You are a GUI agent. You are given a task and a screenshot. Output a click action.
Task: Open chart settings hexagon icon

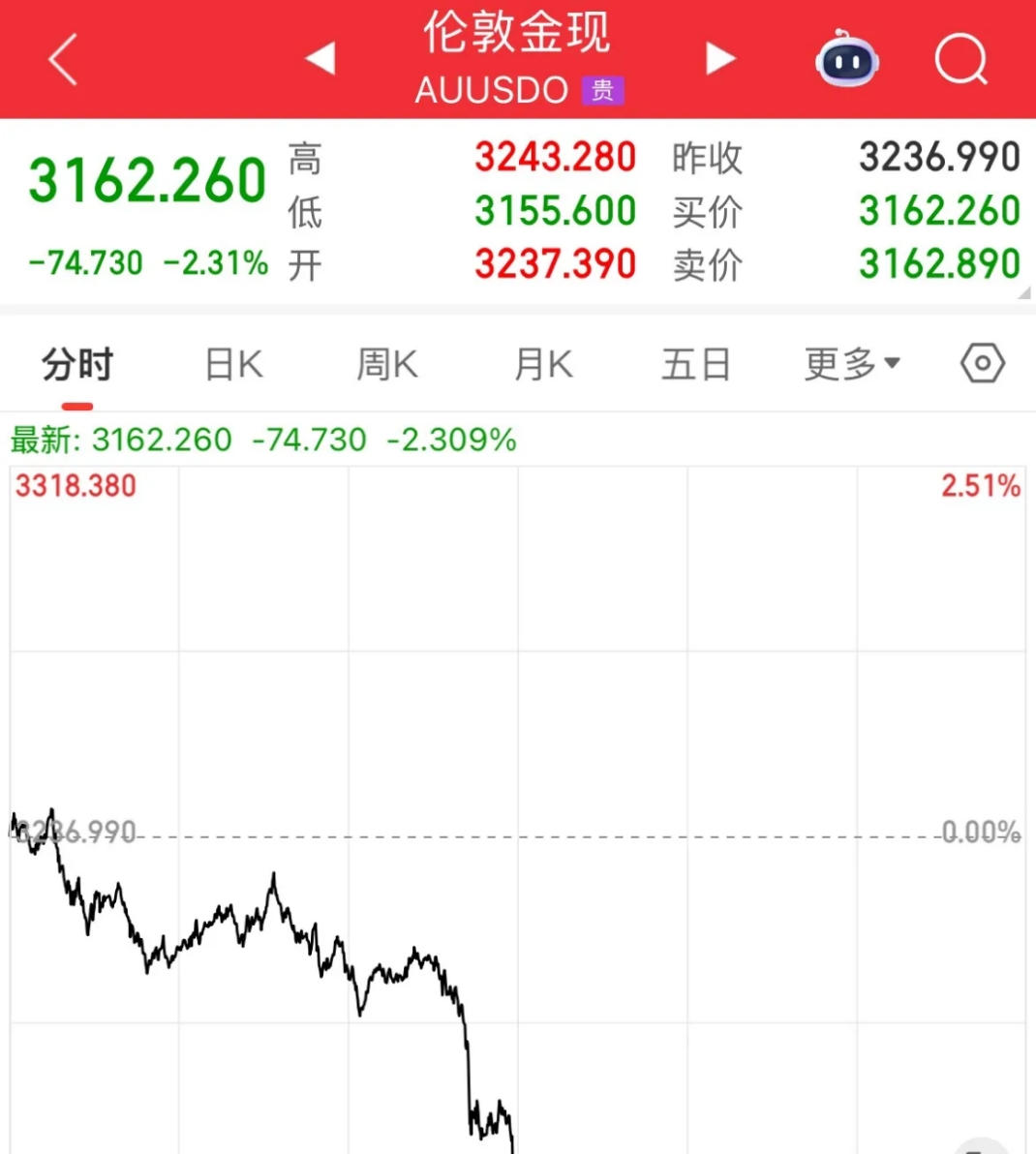[983, 364]
